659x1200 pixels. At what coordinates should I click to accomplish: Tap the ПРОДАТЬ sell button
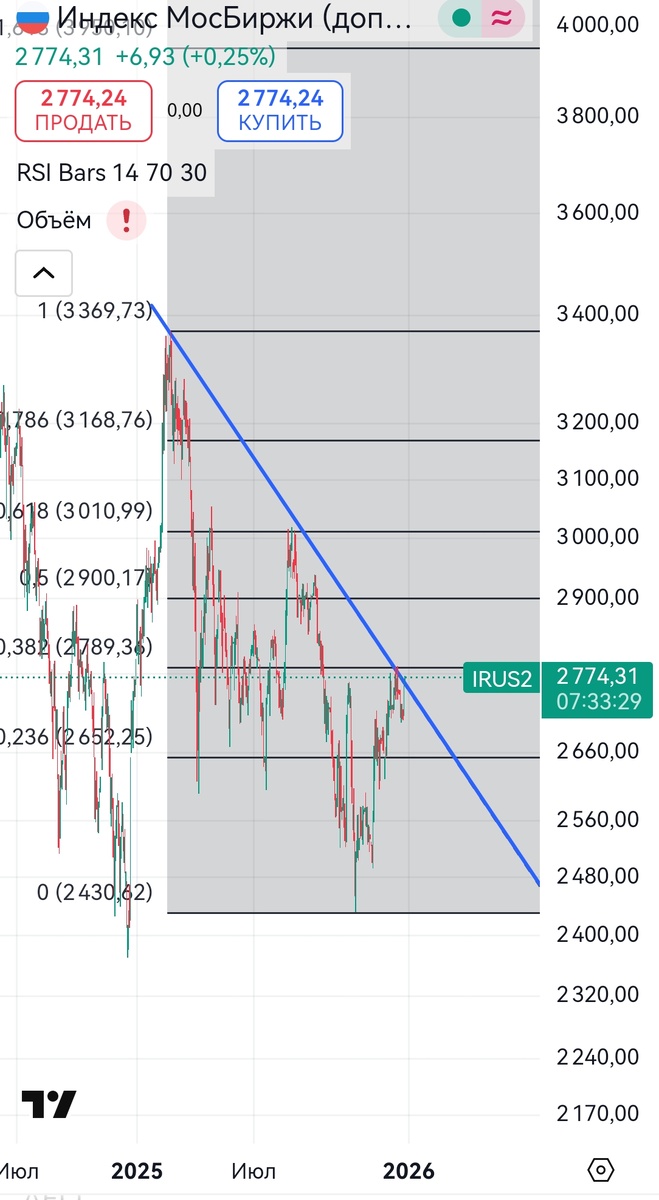pos(84,111)
